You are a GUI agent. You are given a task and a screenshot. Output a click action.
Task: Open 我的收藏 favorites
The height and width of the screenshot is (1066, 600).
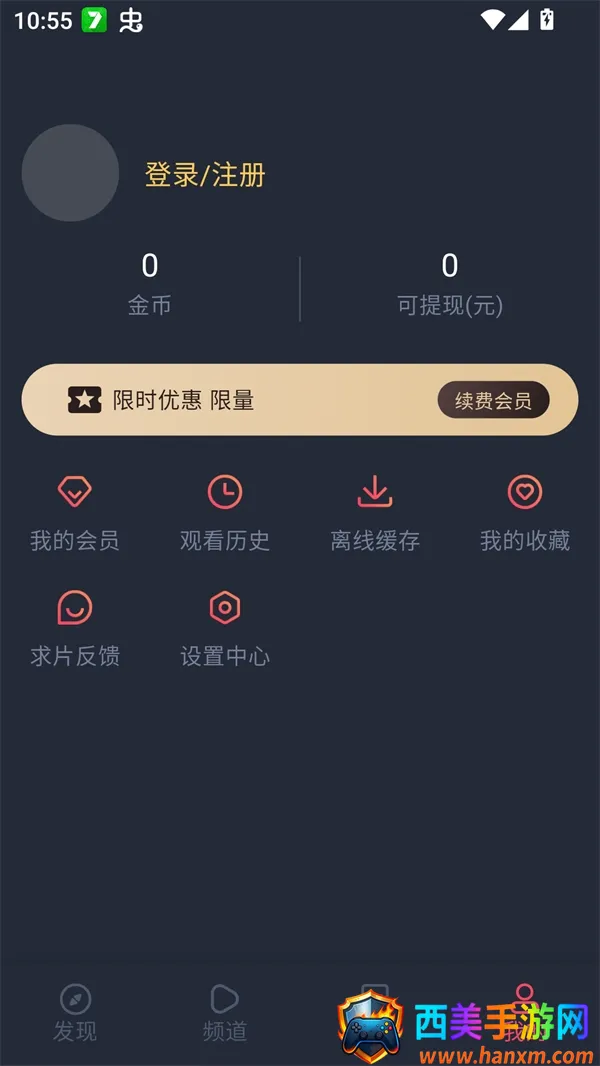coord(525,514)
